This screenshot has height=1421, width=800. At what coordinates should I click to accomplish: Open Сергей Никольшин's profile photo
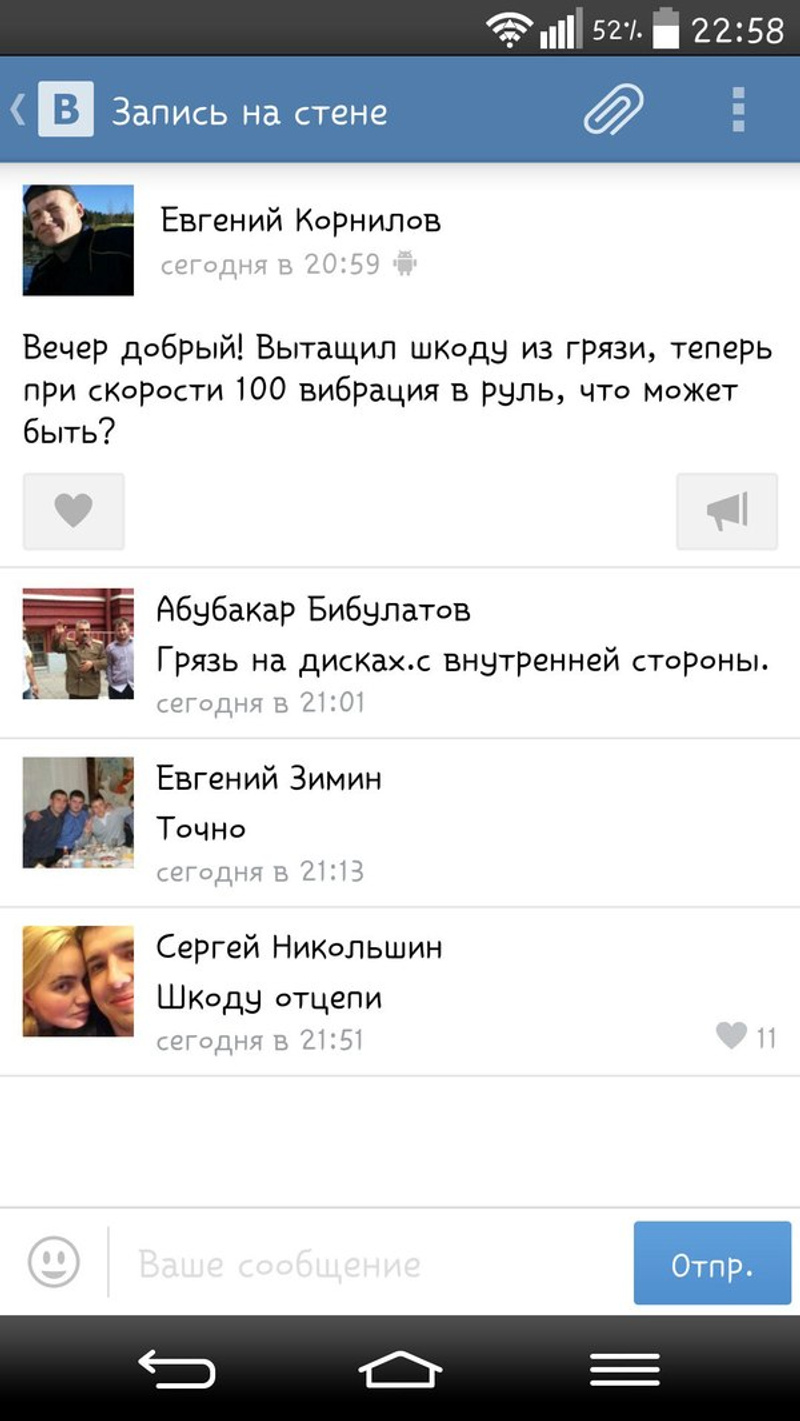point(78,980)
